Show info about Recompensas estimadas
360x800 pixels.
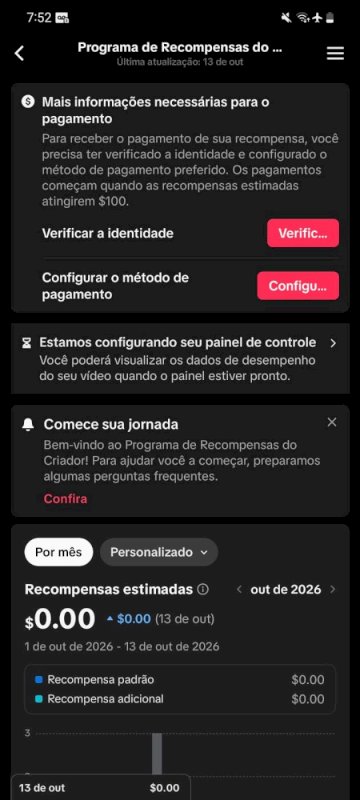click(203, 589)
